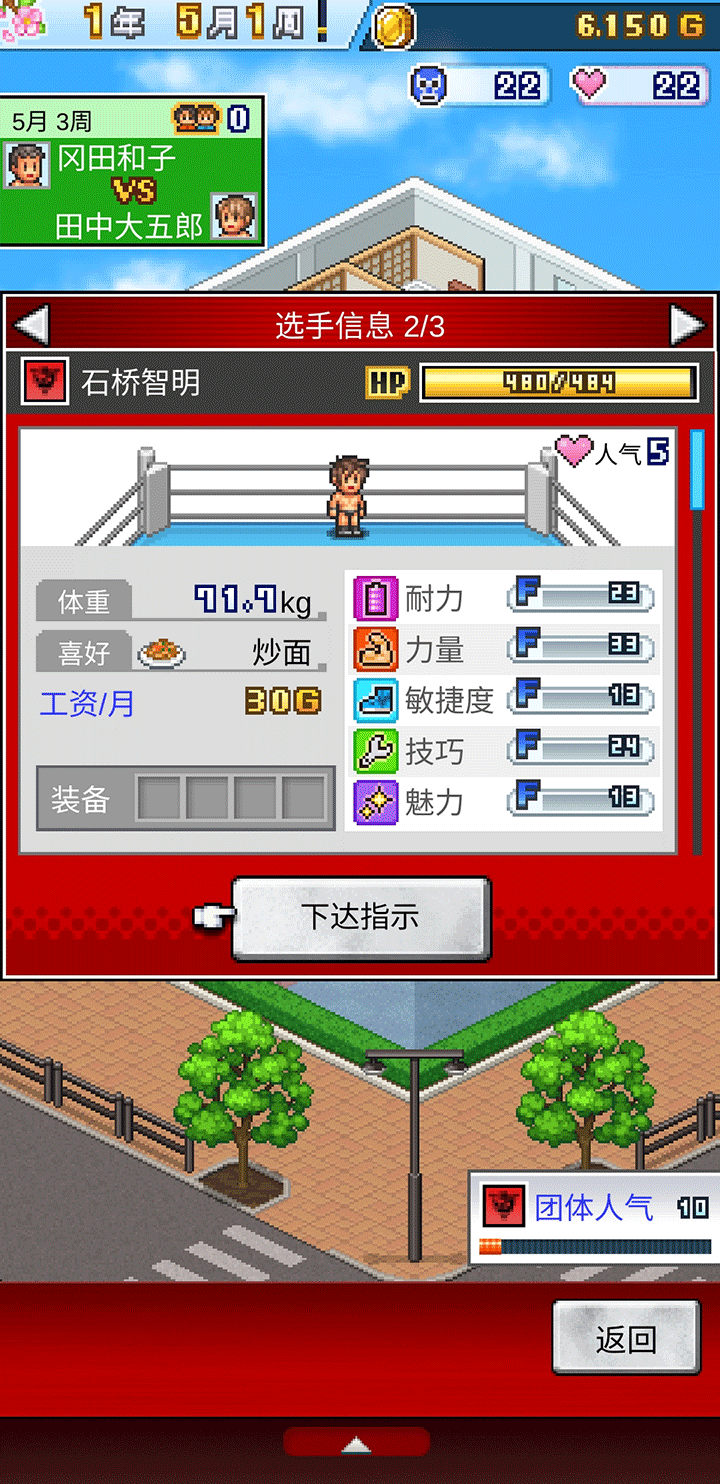Open the 团体人气 popularity panel

tap(594, 1217)
